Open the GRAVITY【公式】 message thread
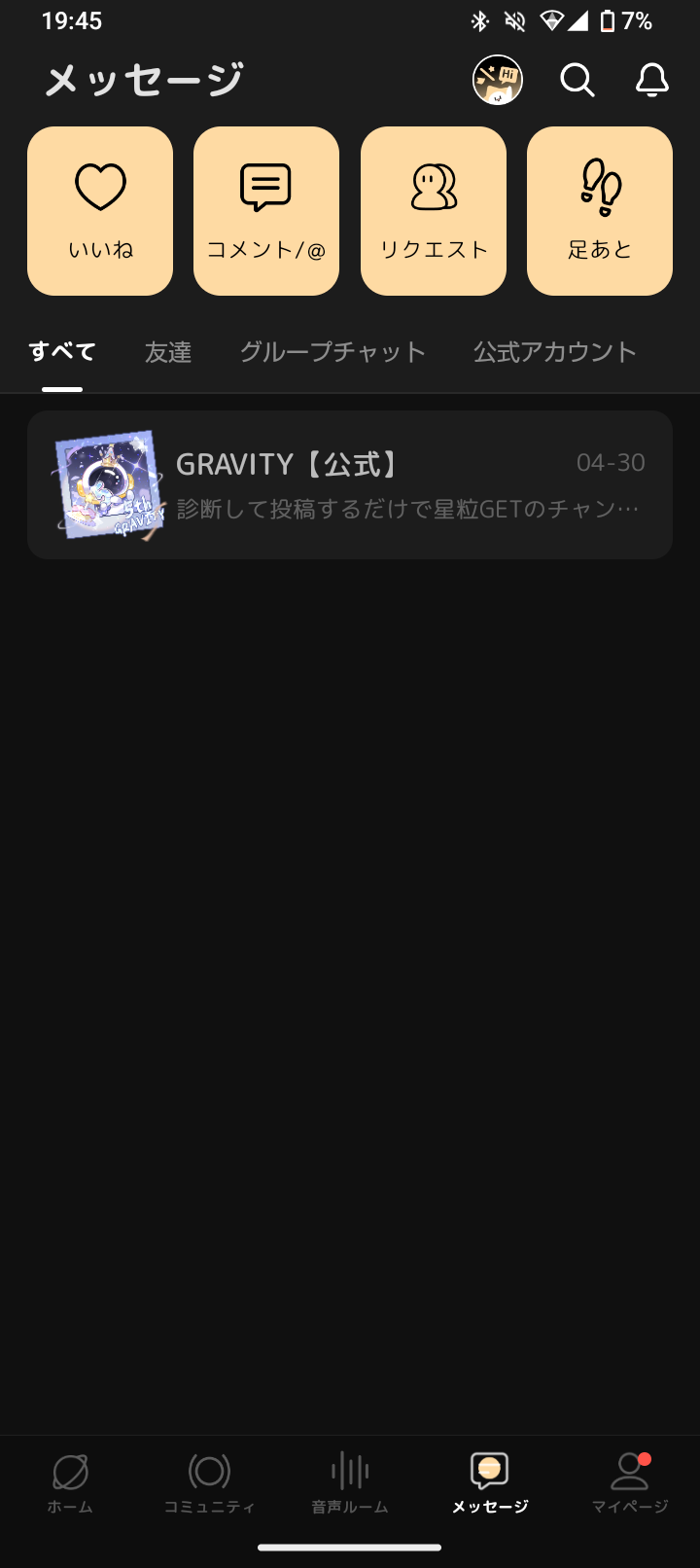The width and height of the screenshot is (700, 1568). (x=350, y=484)
